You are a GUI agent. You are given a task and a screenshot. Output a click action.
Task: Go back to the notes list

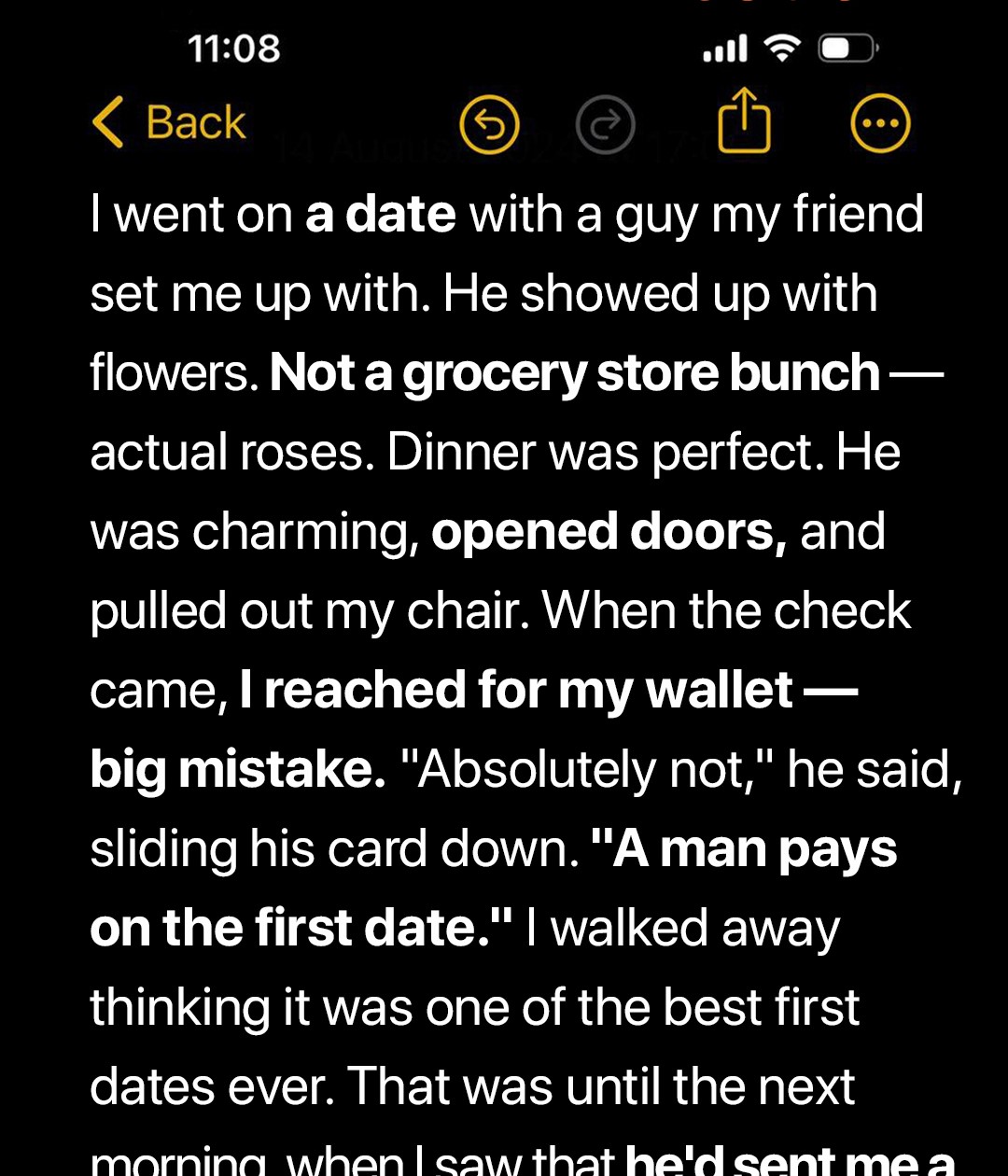(169, 123)
